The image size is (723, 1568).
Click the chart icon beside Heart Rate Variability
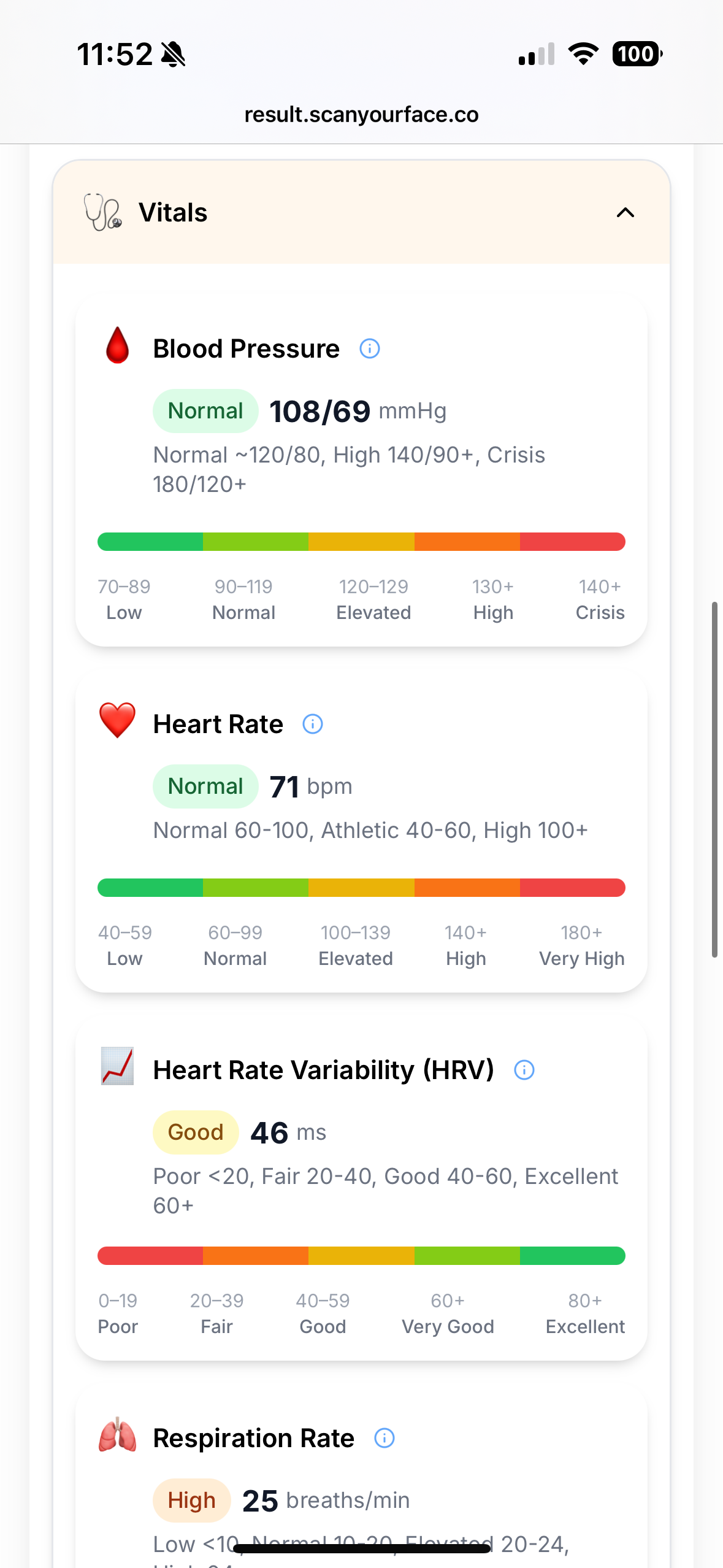[116, 1069]
